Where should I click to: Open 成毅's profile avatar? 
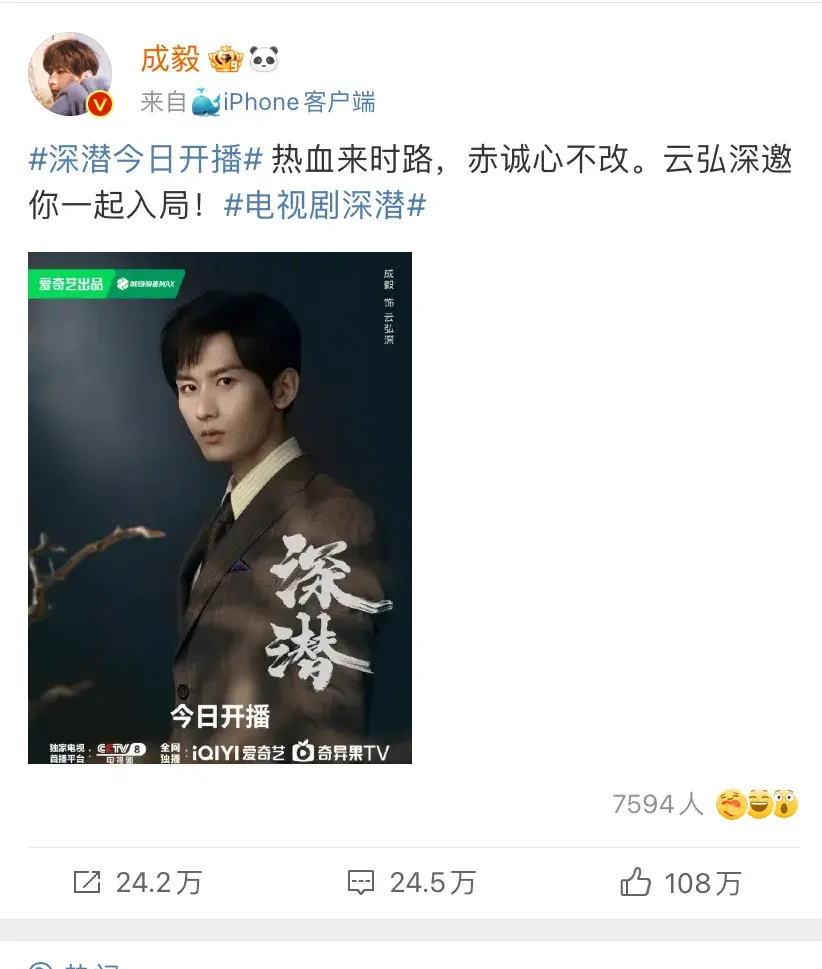coord(70,75)
